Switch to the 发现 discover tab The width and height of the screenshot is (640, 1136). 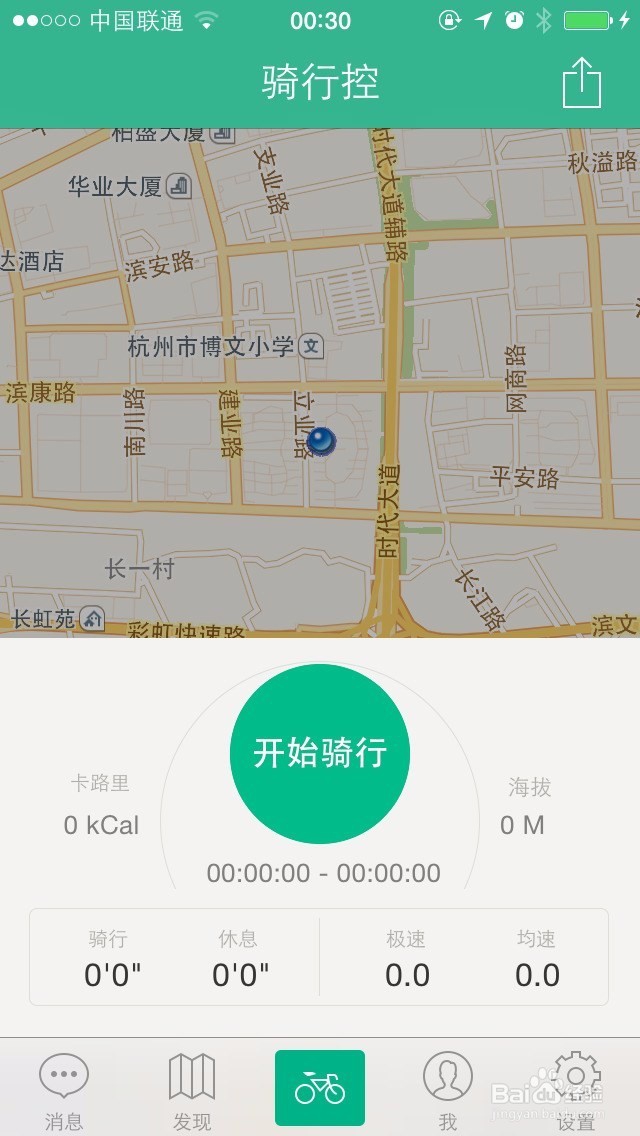coord(192,1091)
